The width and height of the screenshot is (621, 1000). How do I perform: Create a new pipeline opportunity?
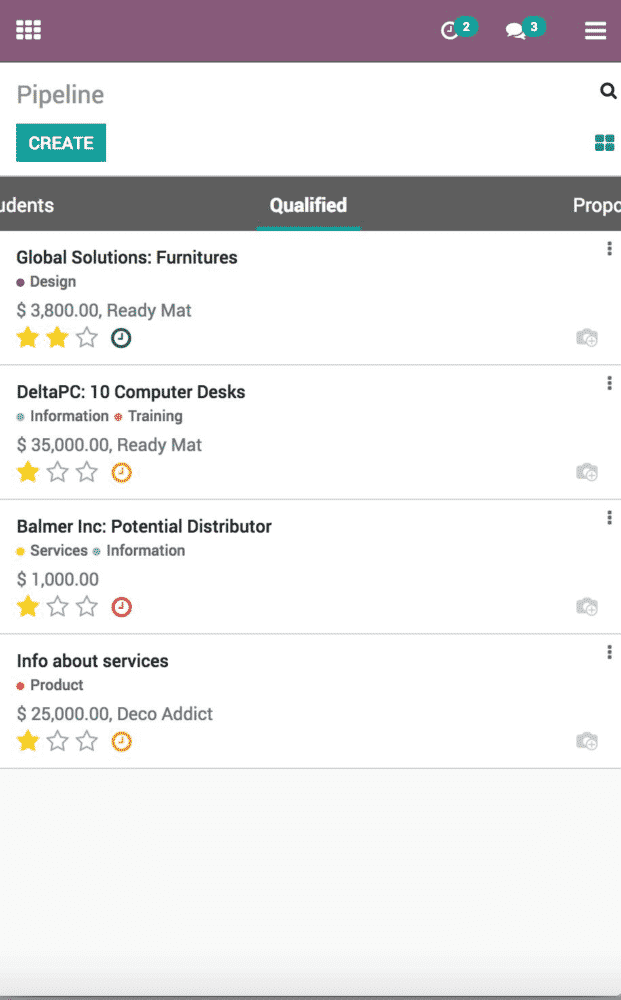click(x=61, y=143)
